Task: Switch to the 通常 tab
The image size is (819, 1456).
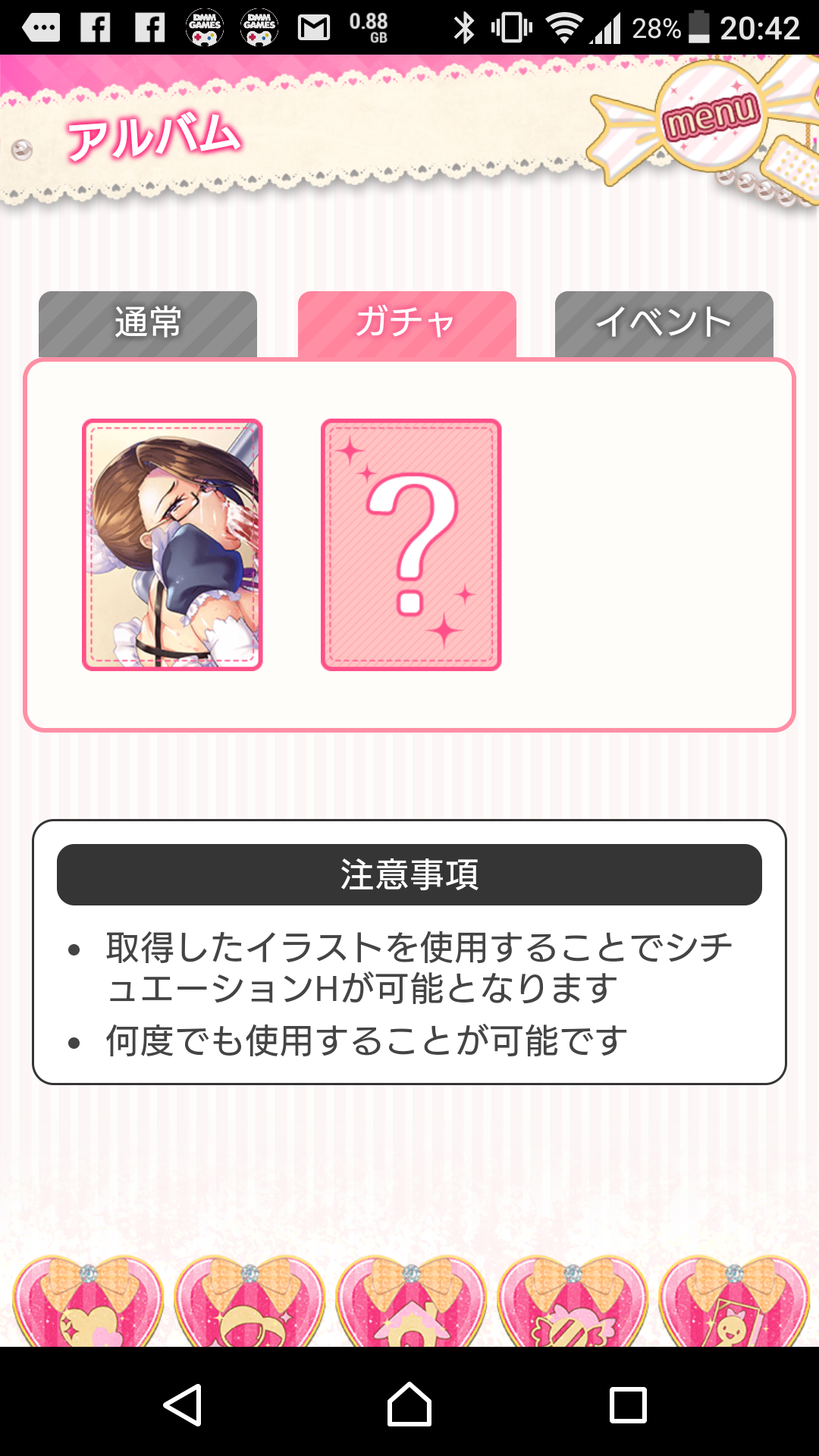Action: click(x=148, y=324)
